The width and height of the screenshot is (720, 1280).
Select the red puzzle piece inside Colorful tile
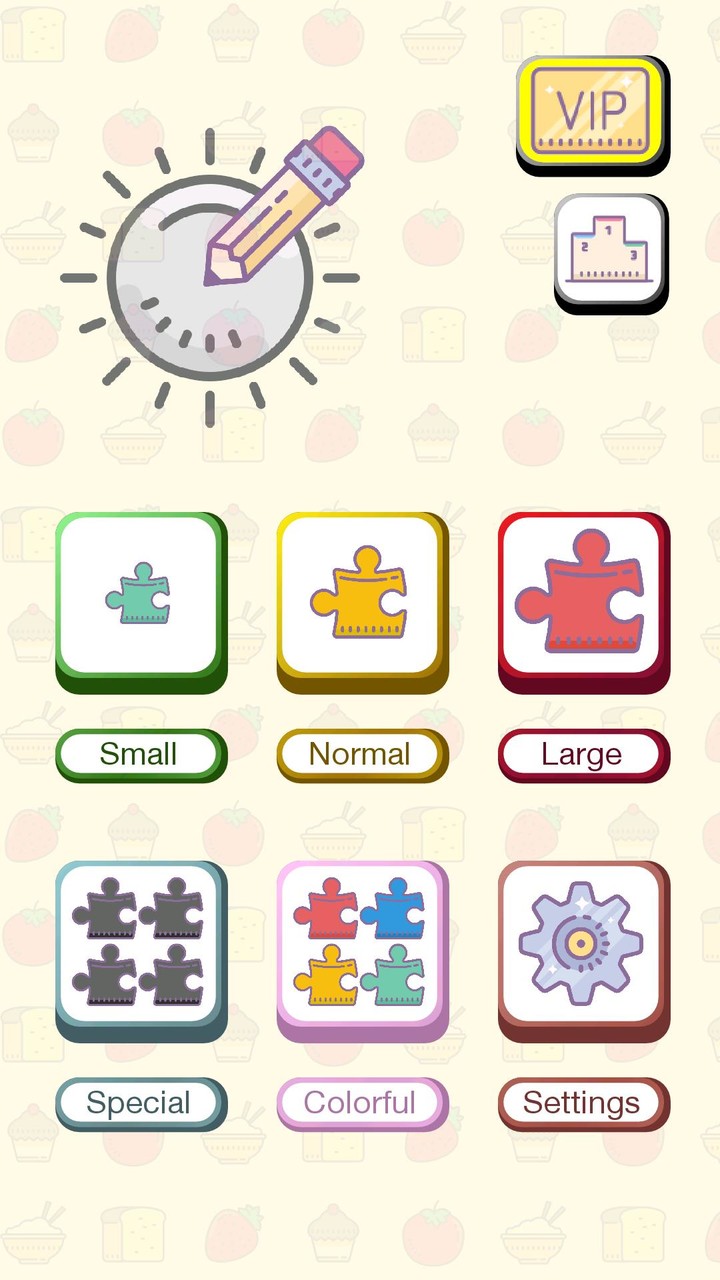pyautogui.click(x=325, y=913)
